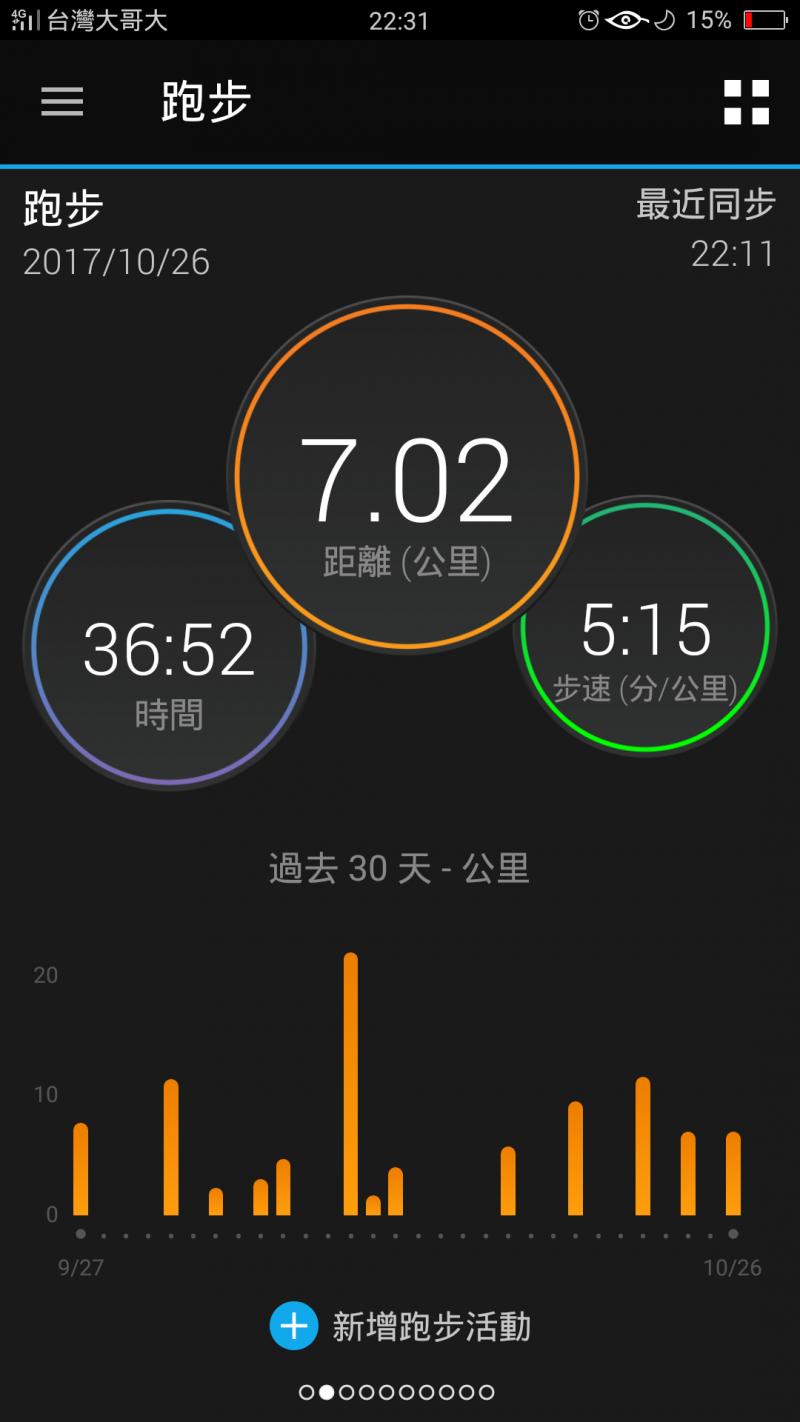This screenshot has height=1422, width=800.
Task: Open the grid view of all snapshots
Action: [746, 102]
